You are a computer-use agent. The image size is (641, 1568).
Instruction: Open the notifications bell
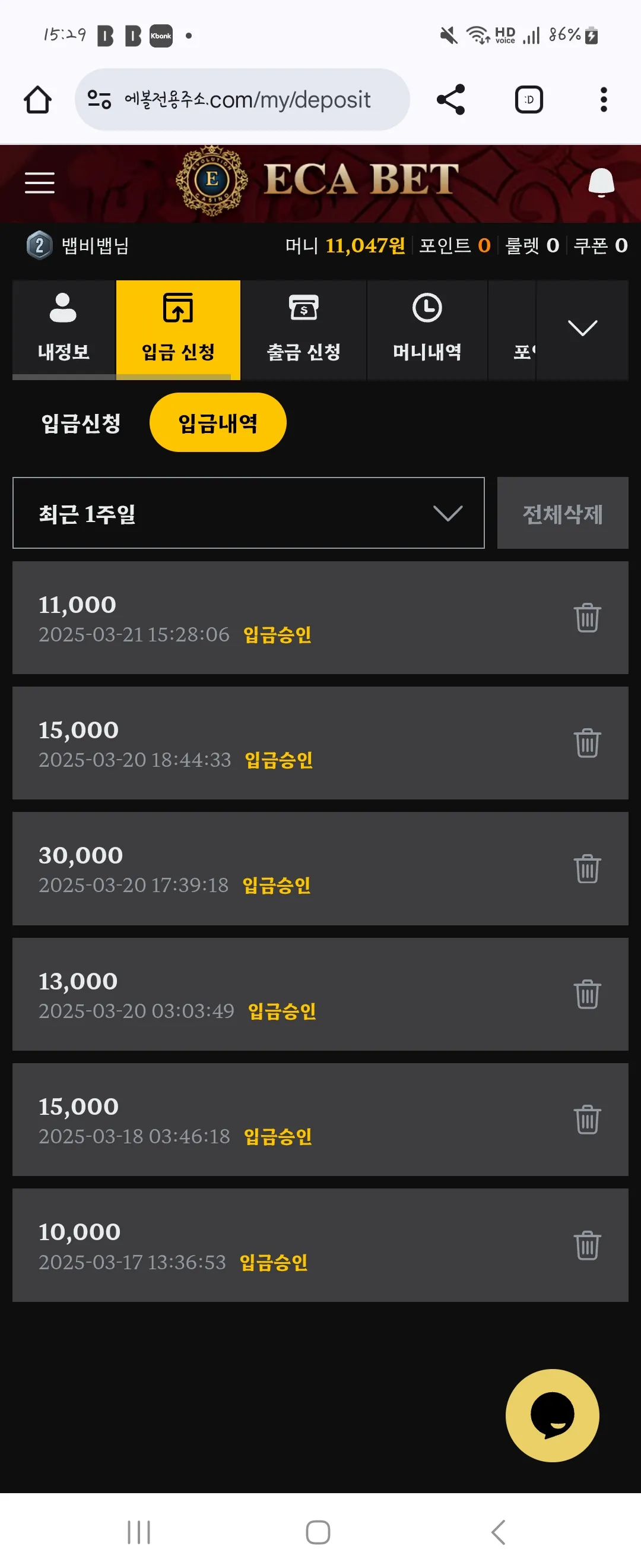[601, 182]
